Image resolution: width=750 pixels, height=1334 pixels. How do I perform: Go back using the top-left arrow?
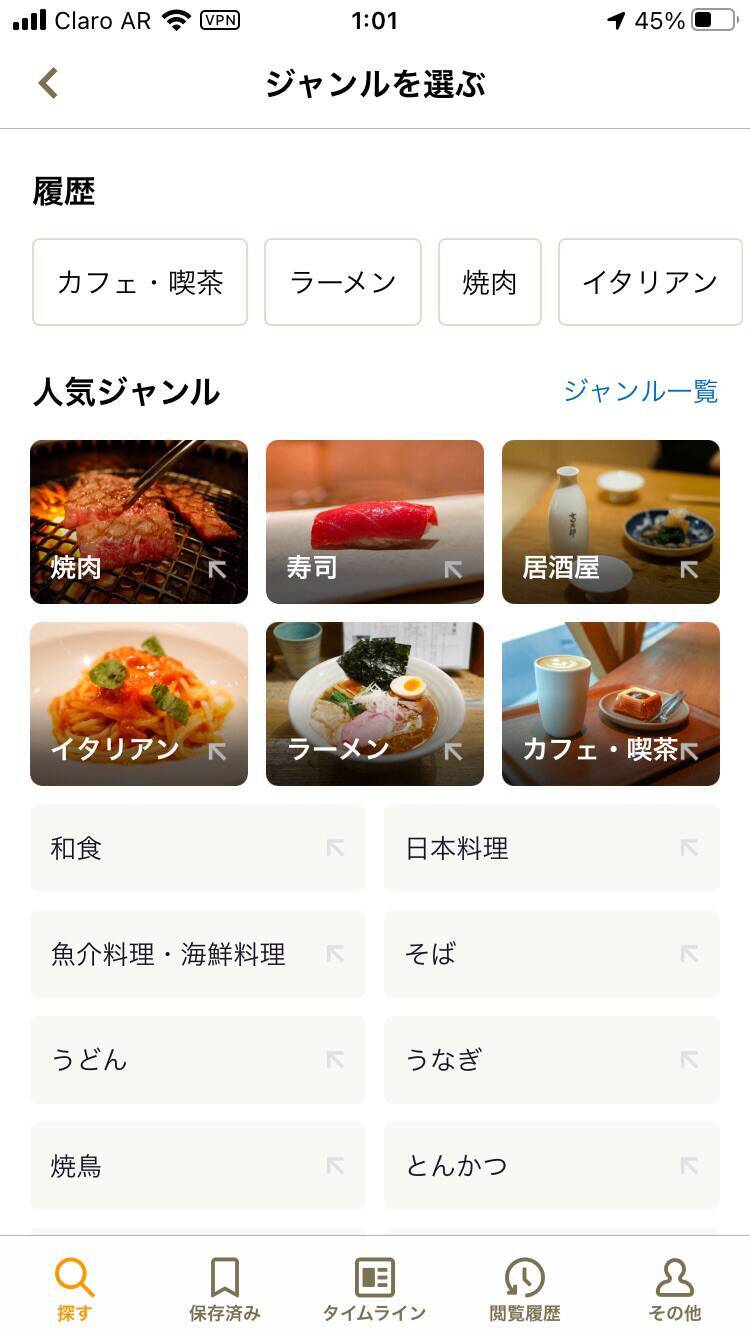pos(48,83)
